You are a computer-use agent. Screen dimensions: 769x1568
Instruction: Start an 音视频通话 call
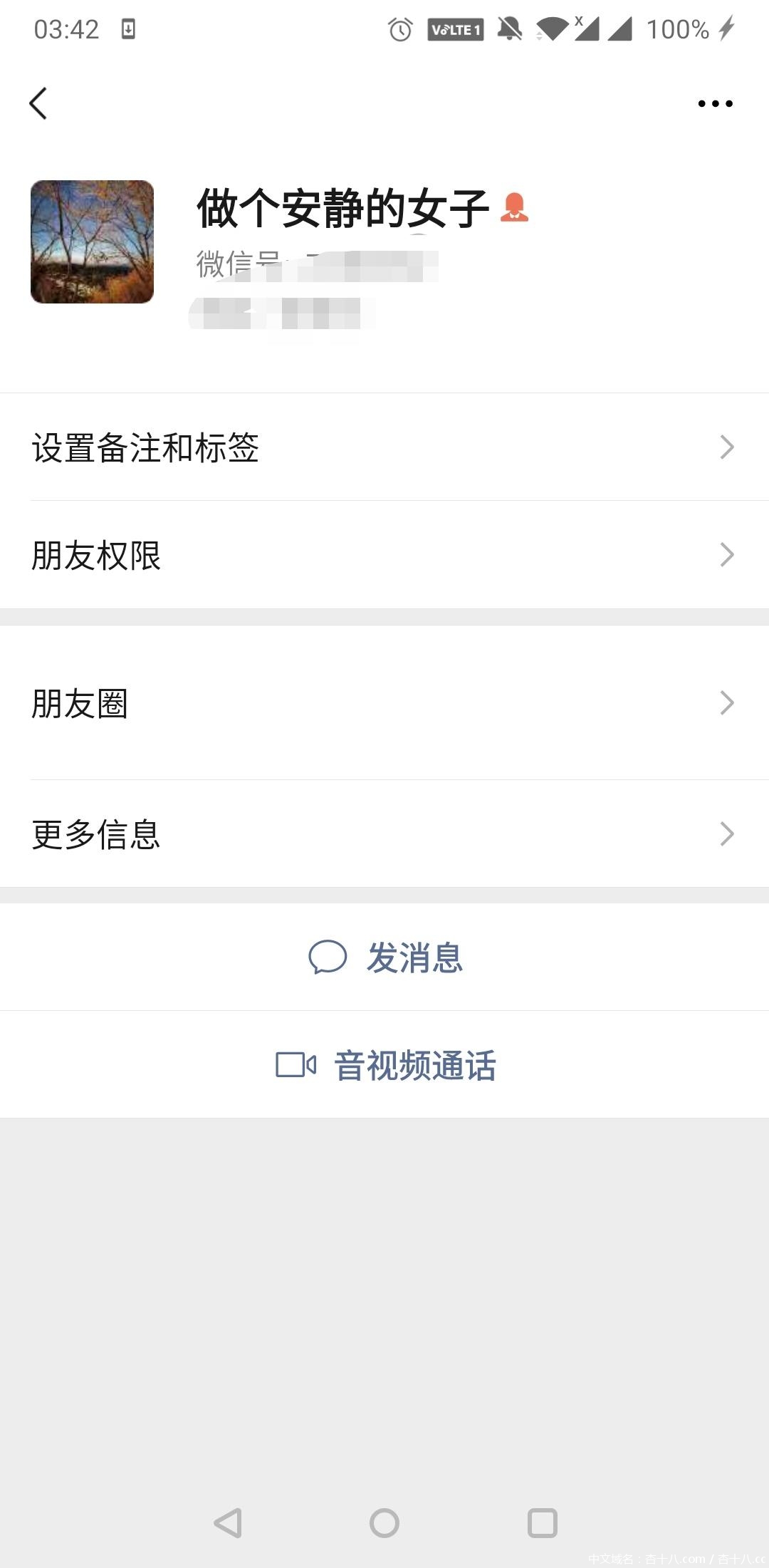coord(386,1065)
